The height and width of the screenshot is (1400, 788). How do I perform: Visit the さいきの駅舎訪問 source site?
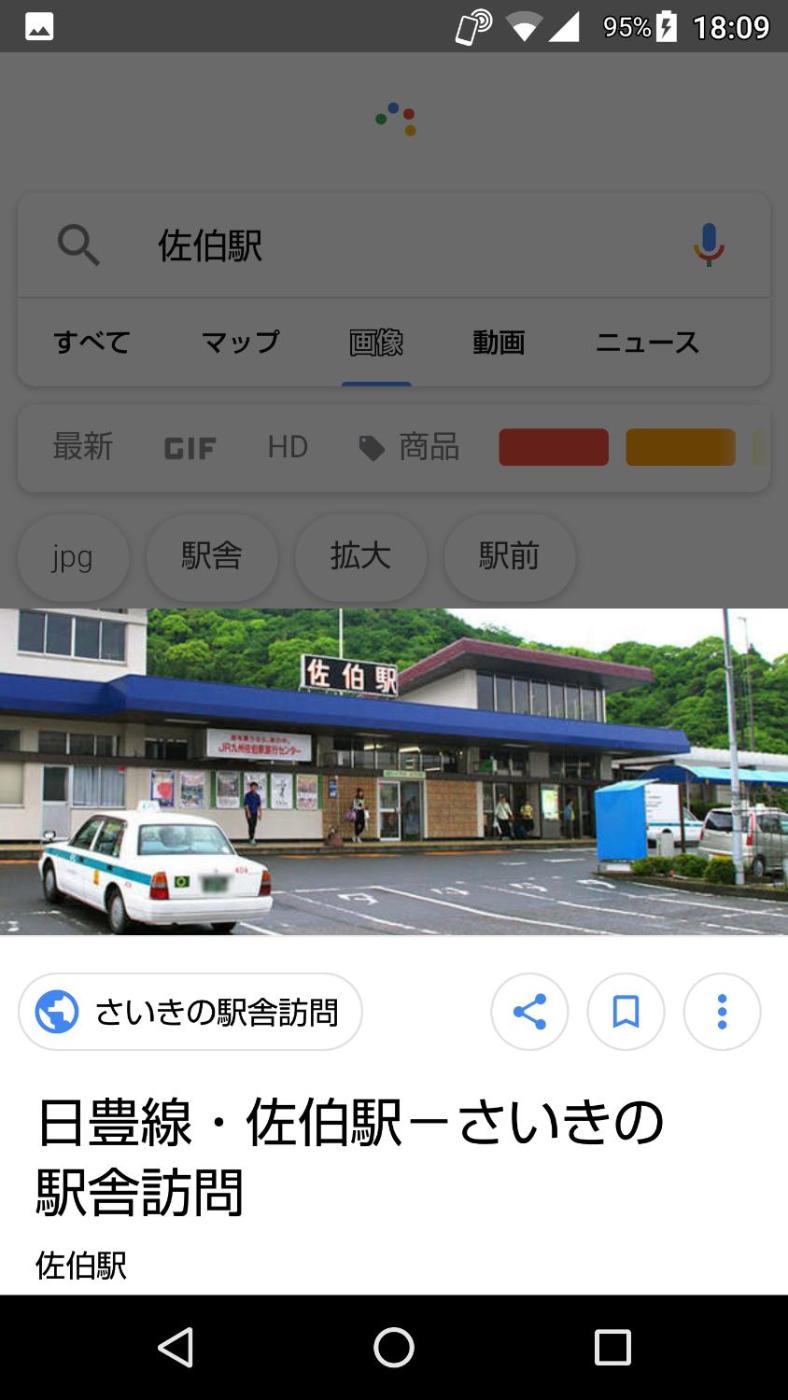[190, 1012]
